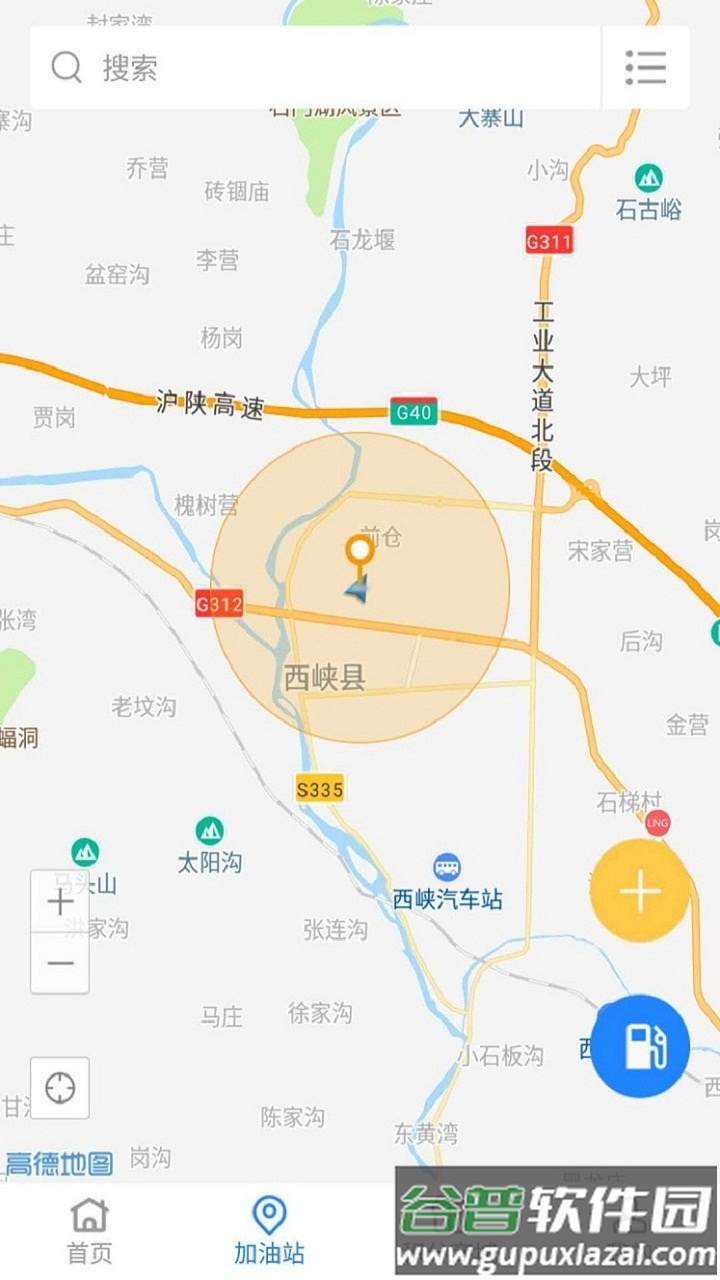The width and height of the screenshot is (720, 1280).
Task: Tap the blue gas pump floating button
Action: (x=640, y=1046)
